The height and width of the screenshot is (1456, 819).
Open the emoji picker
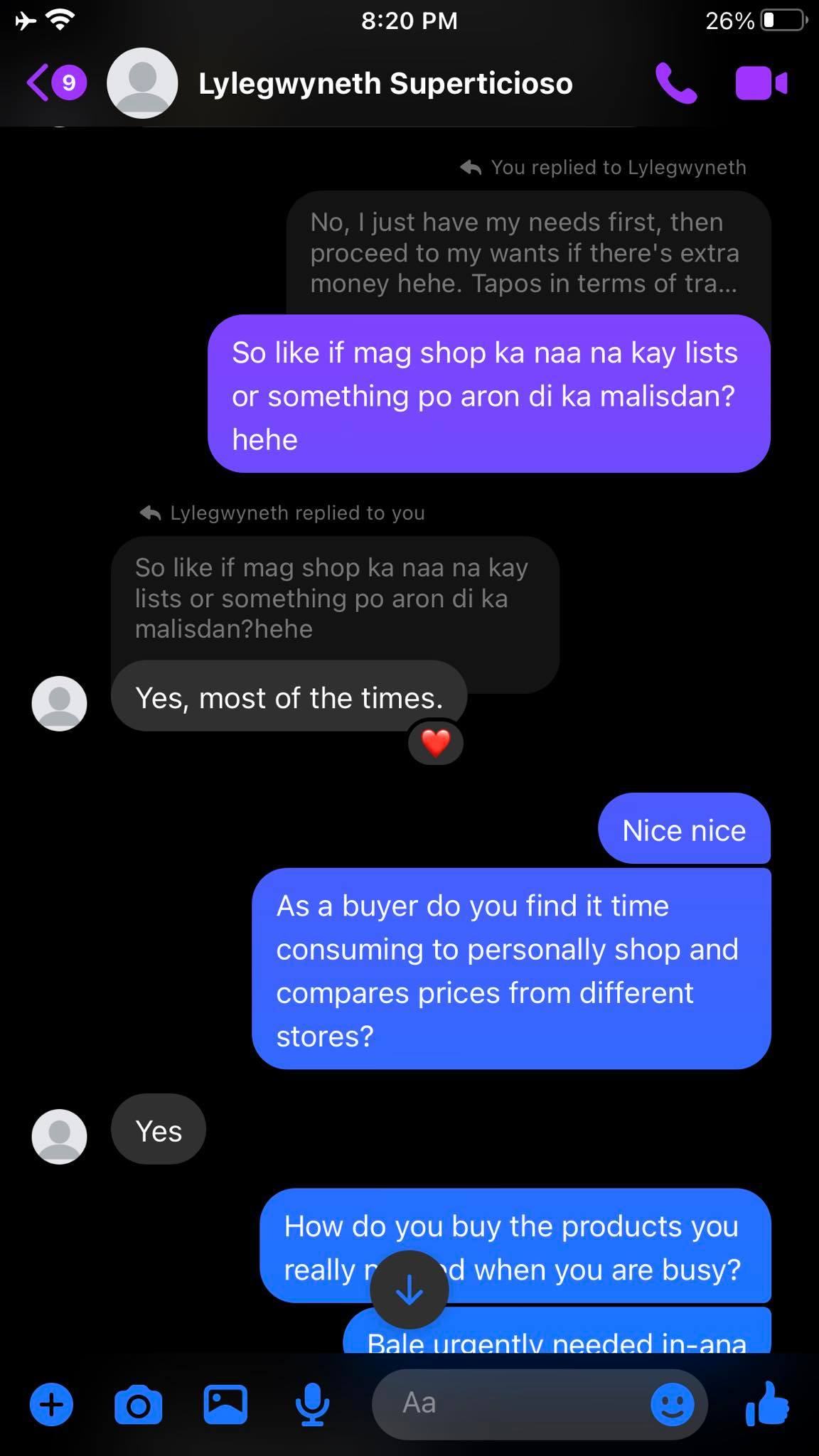[x=672, y=1404]
